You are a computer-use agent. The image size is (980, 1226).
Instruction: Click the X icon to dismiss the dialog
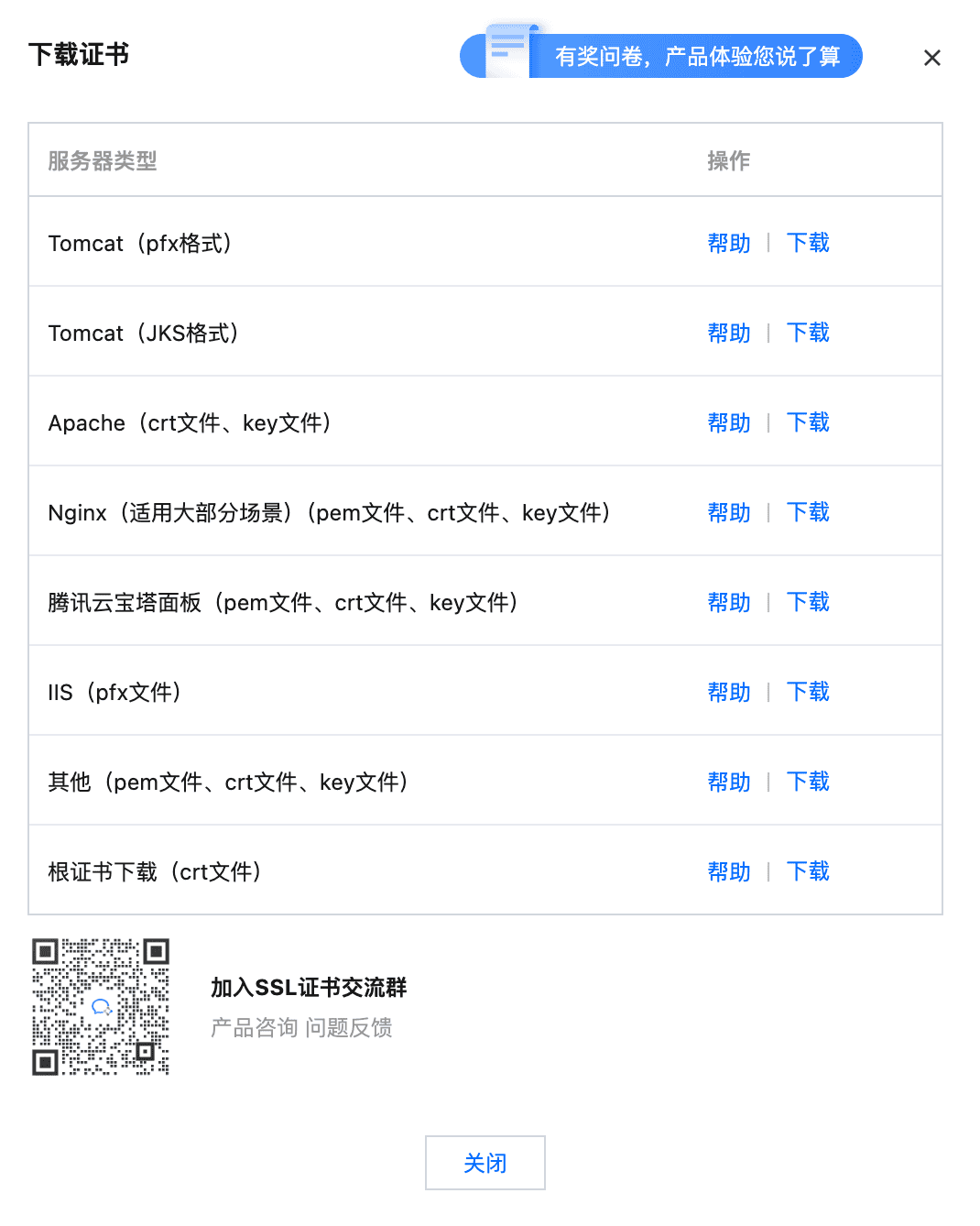(x=932, y=57)
